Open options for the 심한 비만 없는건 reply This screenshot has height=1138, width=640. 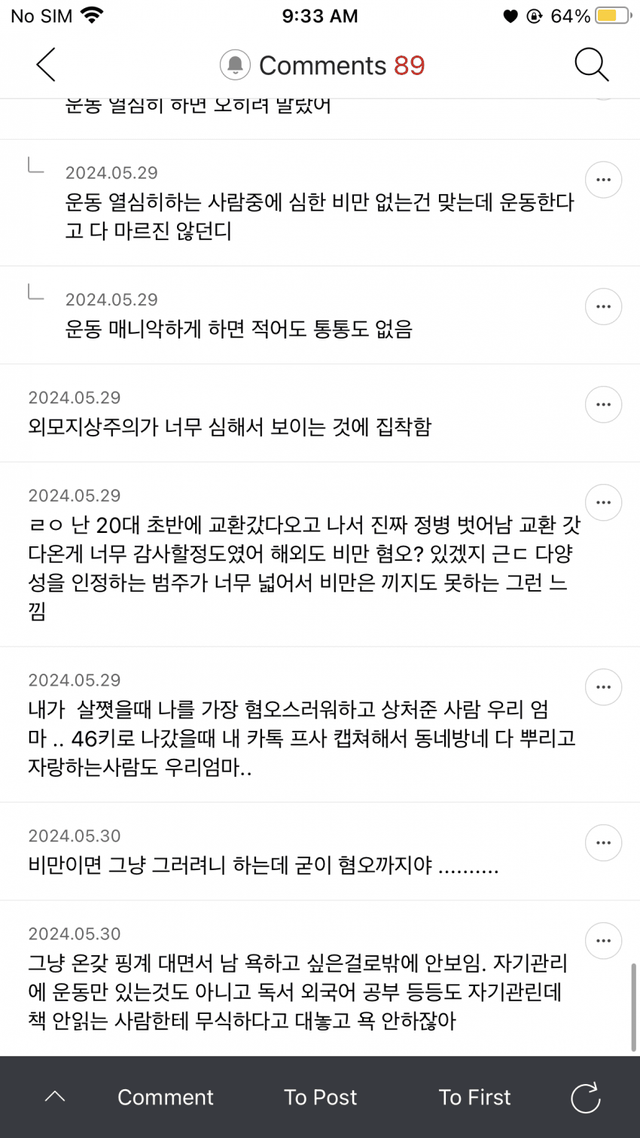pyautogui.click(x=603, y=179)
